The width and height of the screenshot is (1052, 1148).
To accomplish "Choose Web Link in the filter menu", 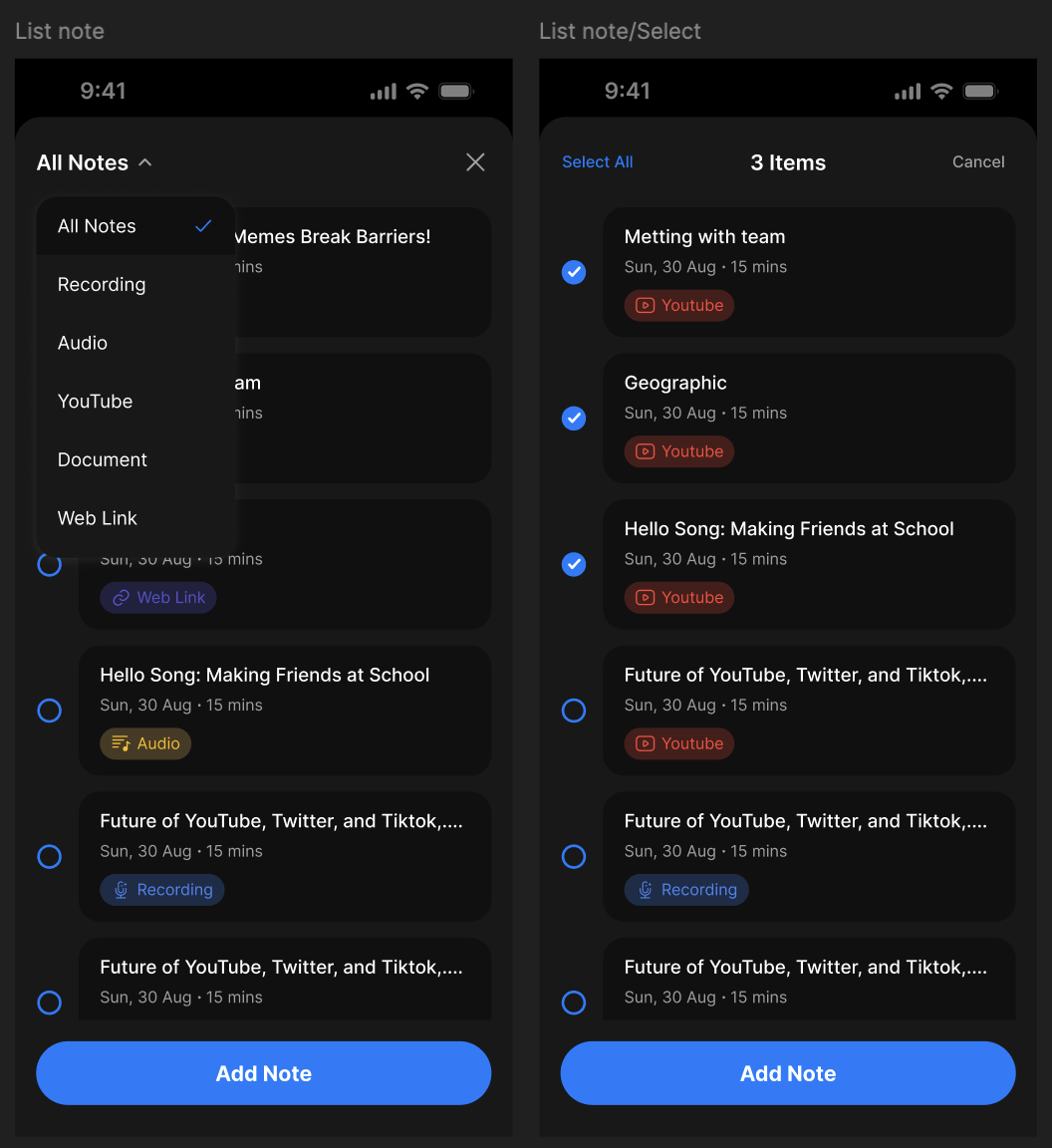I will [98, 518].
